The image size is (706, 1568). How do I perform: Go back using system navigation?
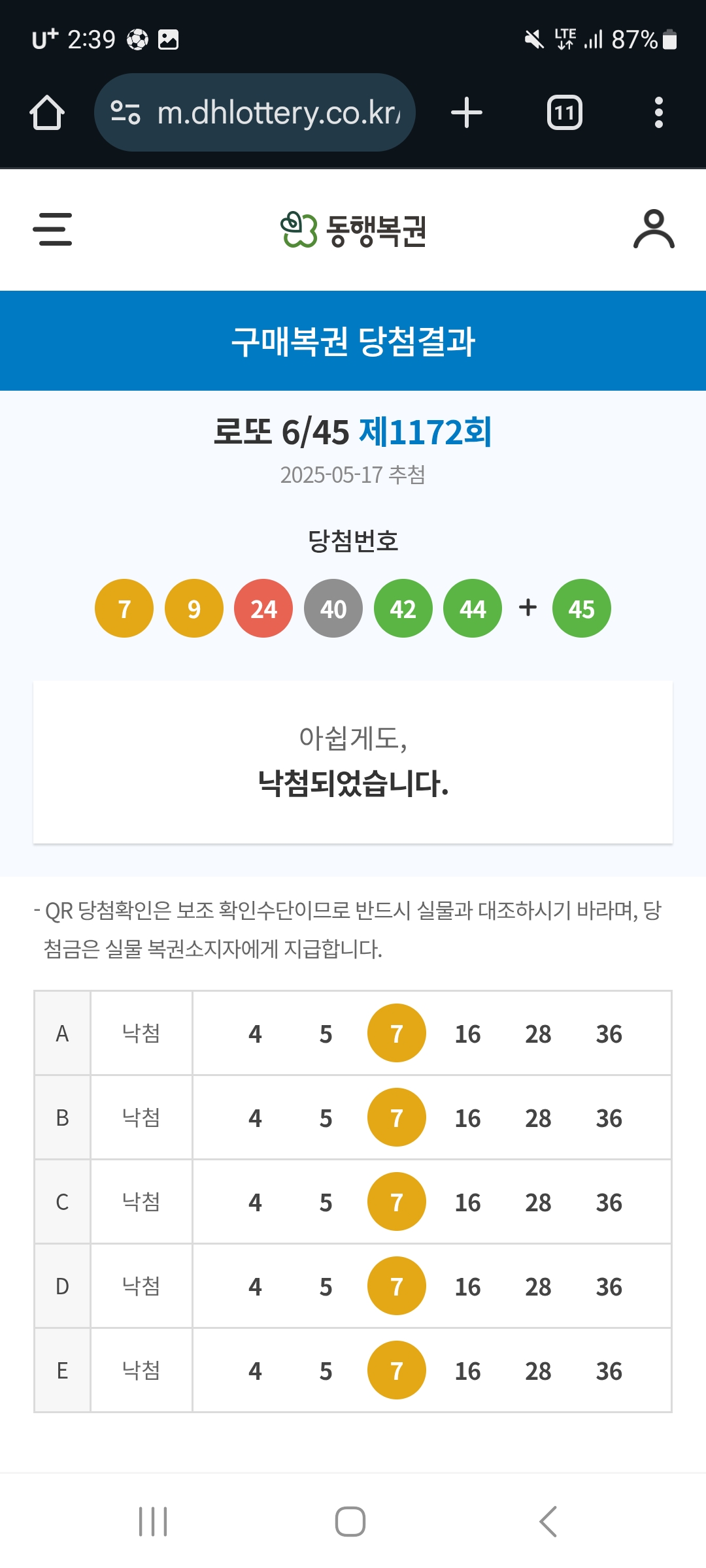(x=548, y=1522)
